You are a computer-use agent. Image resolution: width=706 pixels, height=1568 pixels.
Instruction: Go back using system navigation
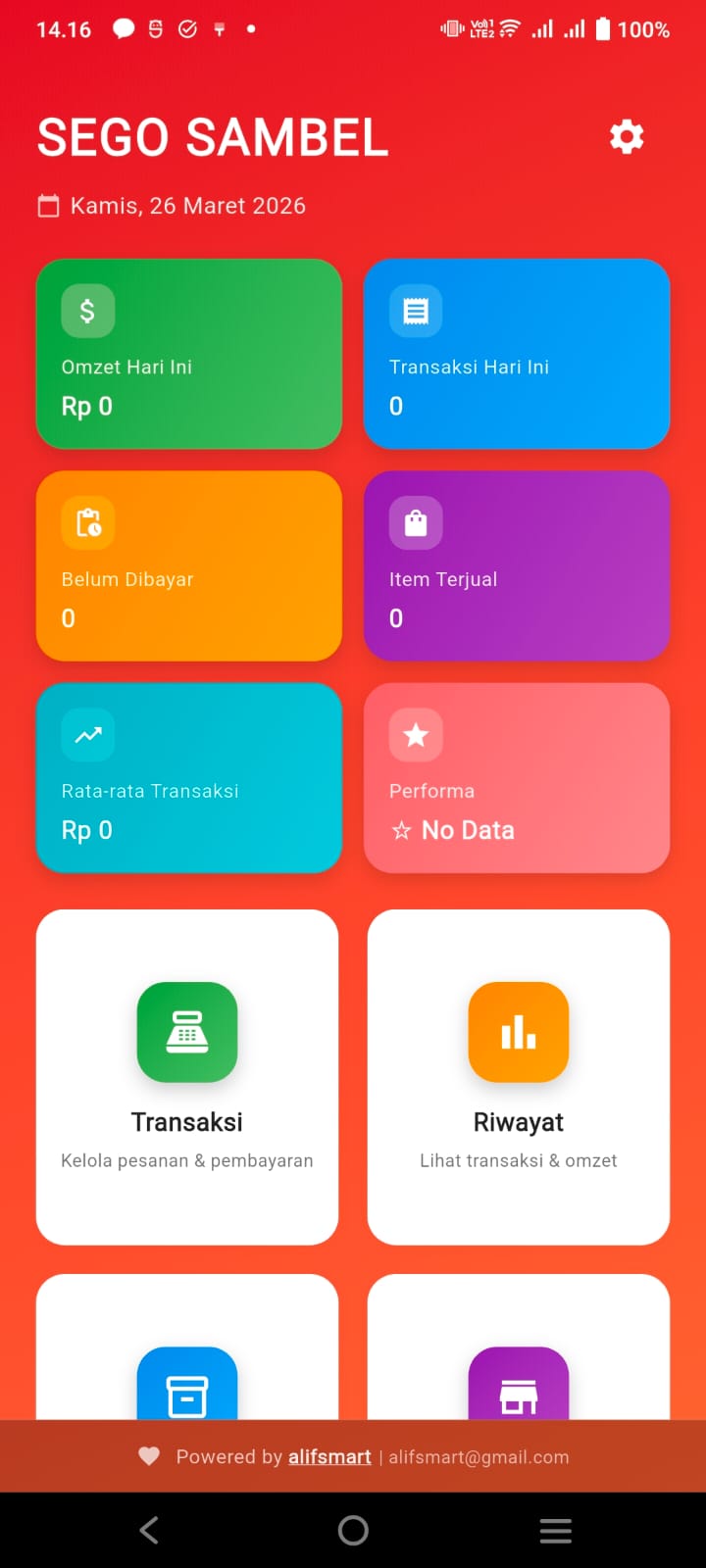(x=149, y=1530)
